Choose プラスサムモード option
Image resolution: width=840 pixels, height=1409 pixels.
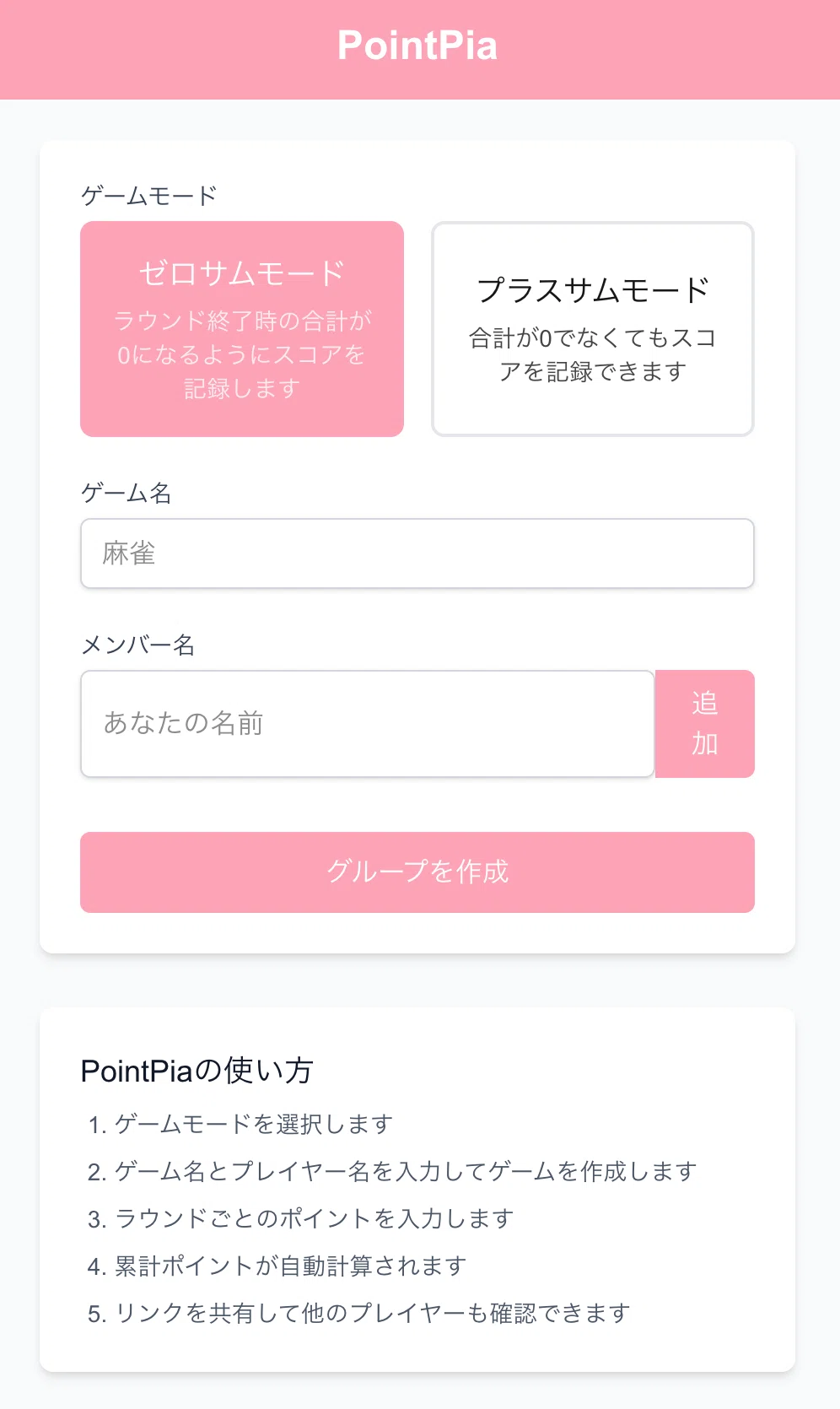(592, 329)
